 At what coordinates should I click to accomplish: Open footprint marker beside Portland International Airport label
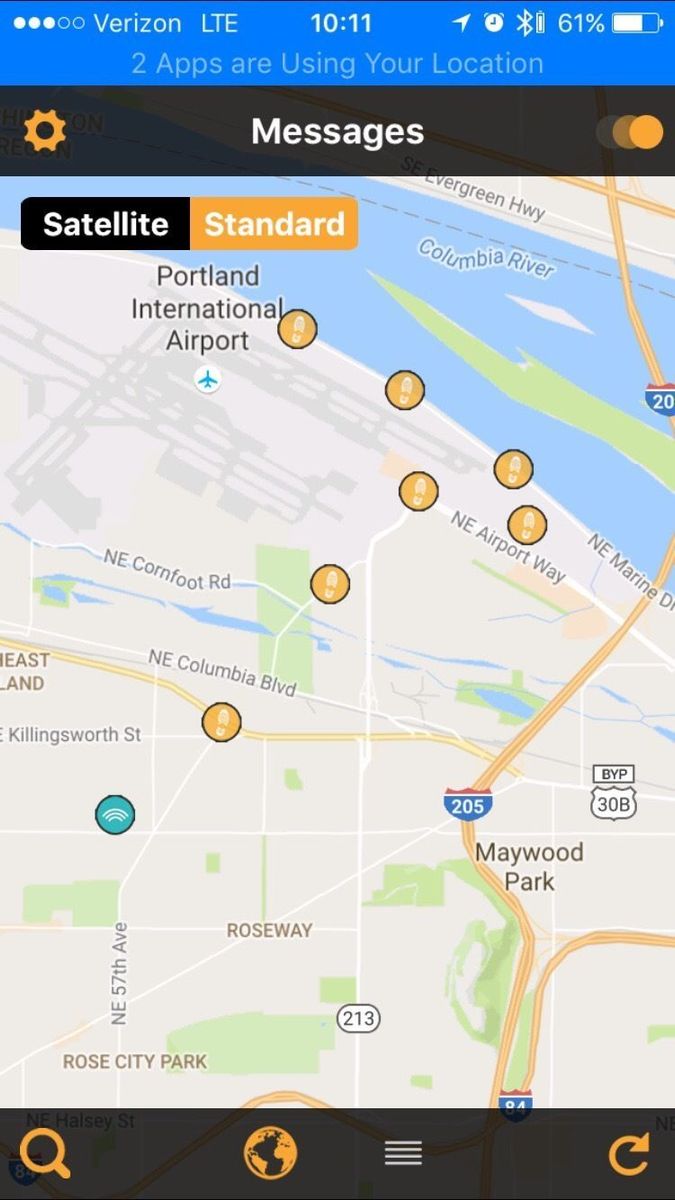tap(297, 328)
